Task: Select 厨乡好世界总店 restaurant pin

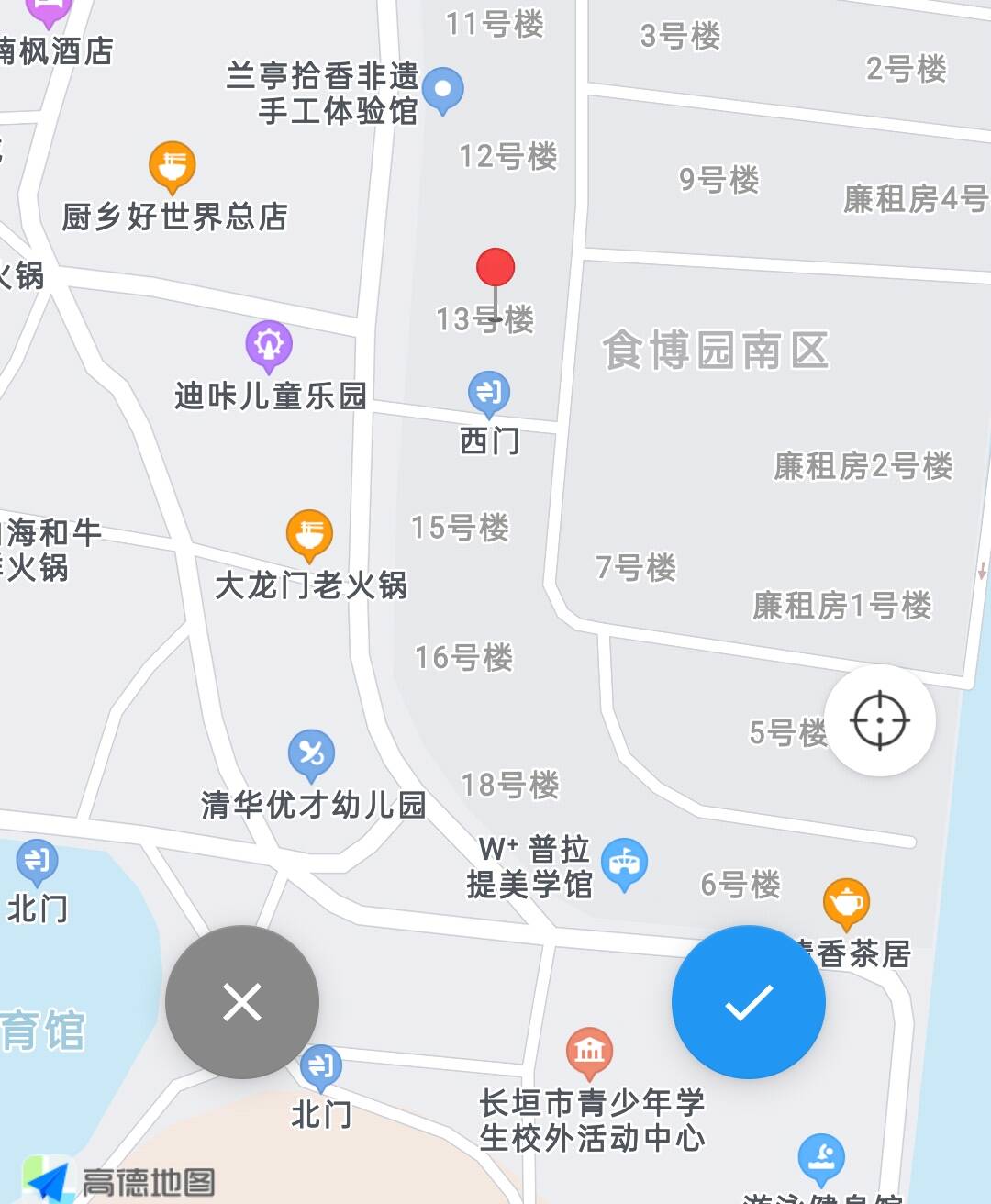Action: coord(173,166)
